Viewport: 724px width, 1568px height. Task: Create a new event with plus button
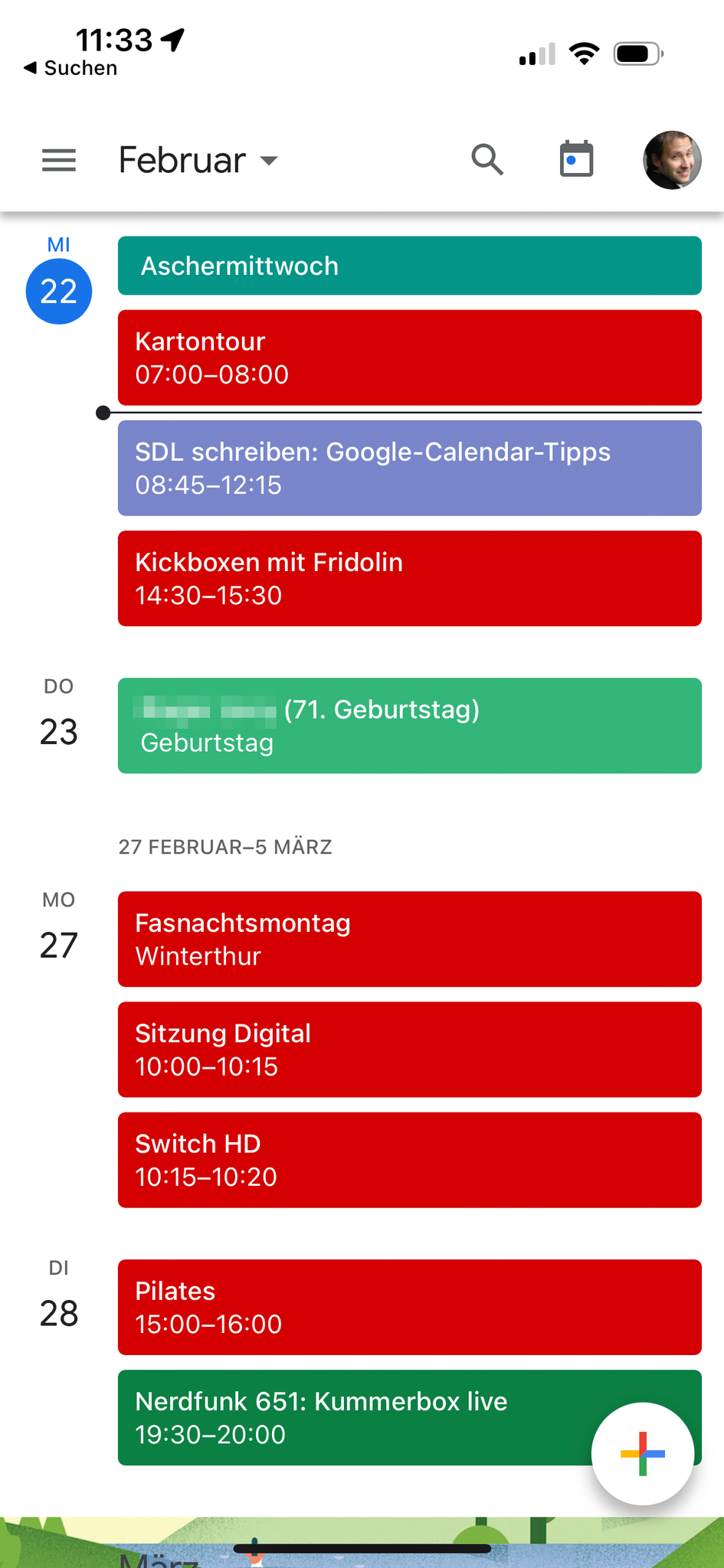tap(642, 1453)
